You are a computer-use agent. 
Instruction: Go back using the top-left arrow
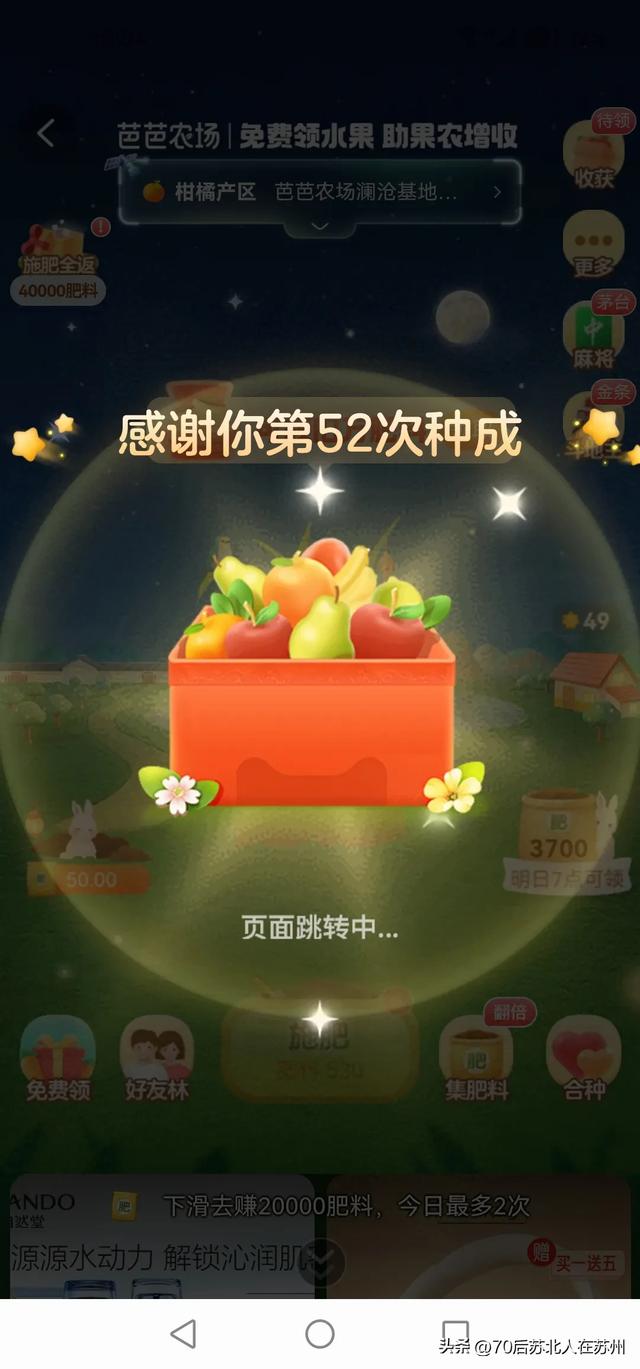pos(45,134)
